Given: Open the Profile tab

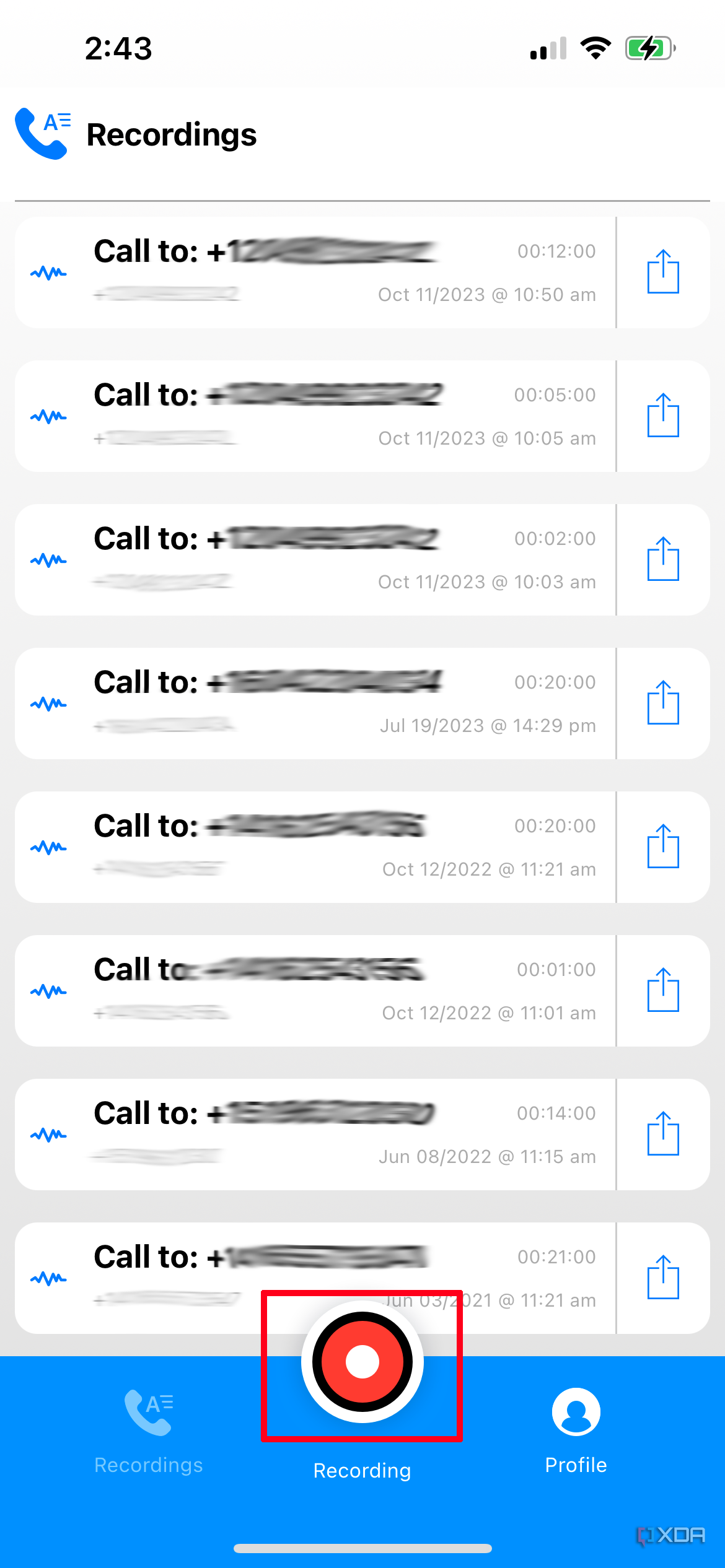Looking at the screenshot, I should (575, 1431).
